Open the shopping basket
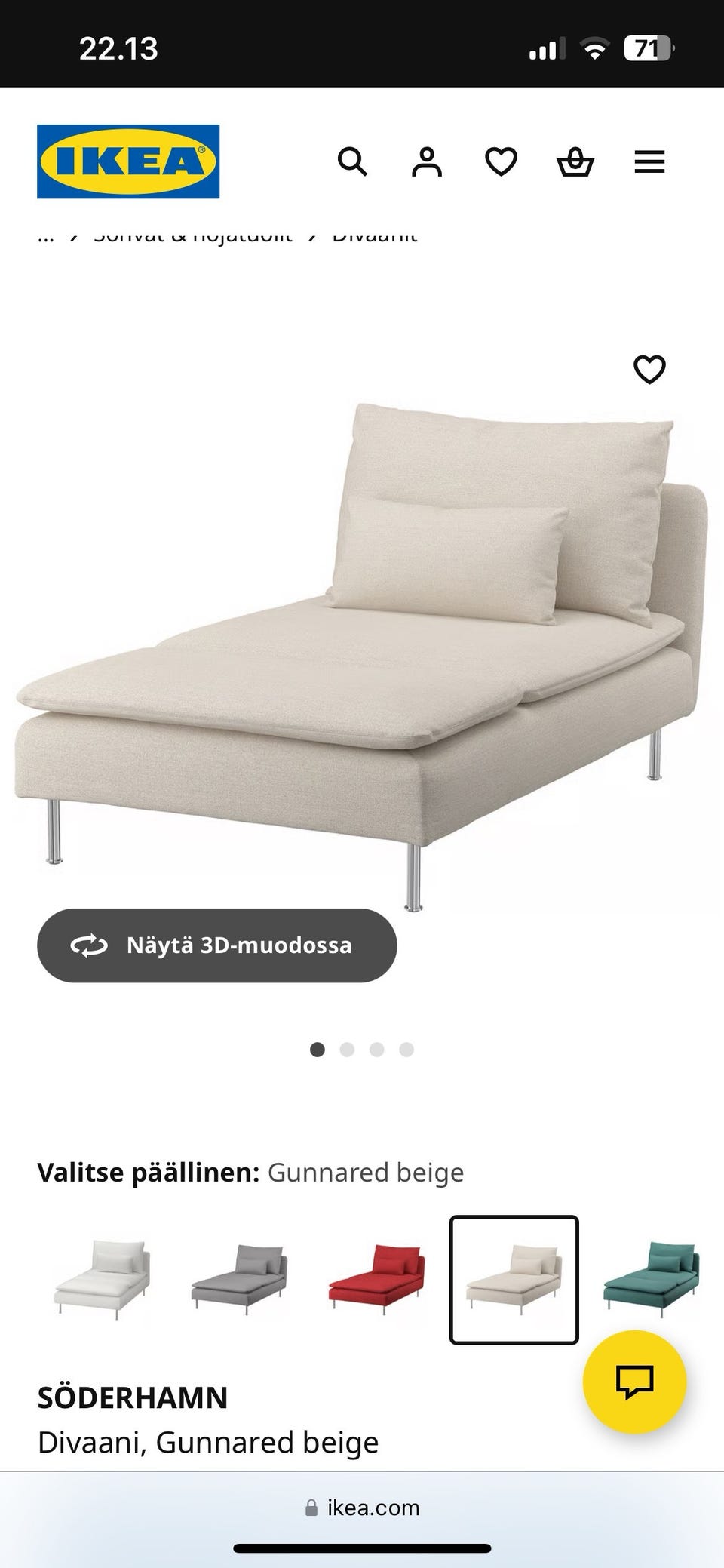This screenshot has height=1568, width=724. coord(575,161)
